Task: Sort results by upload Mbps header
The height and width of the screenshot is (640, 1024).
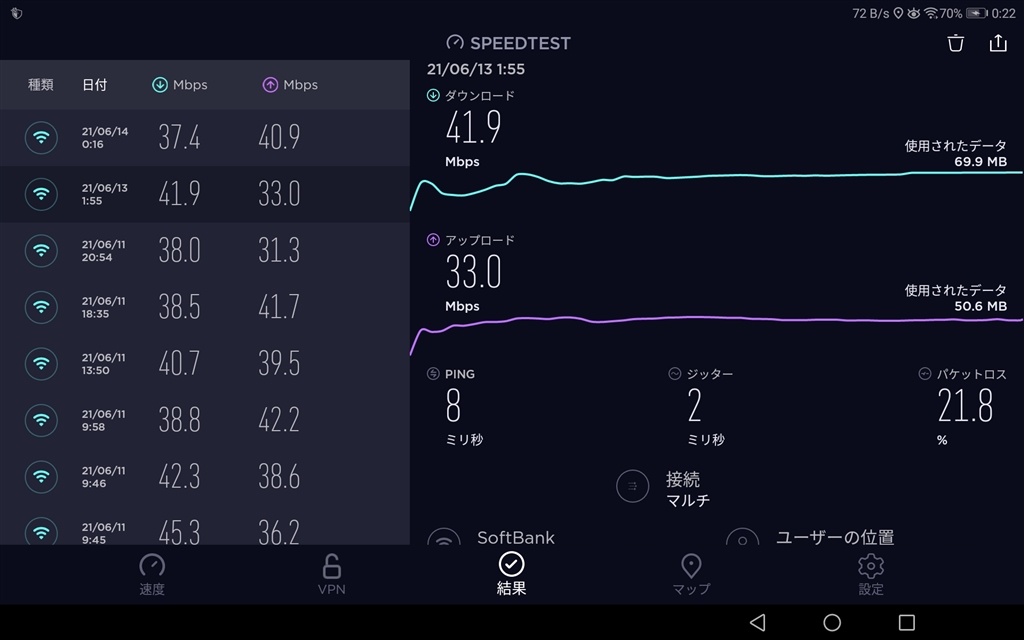Action: [x=290, y=85]
